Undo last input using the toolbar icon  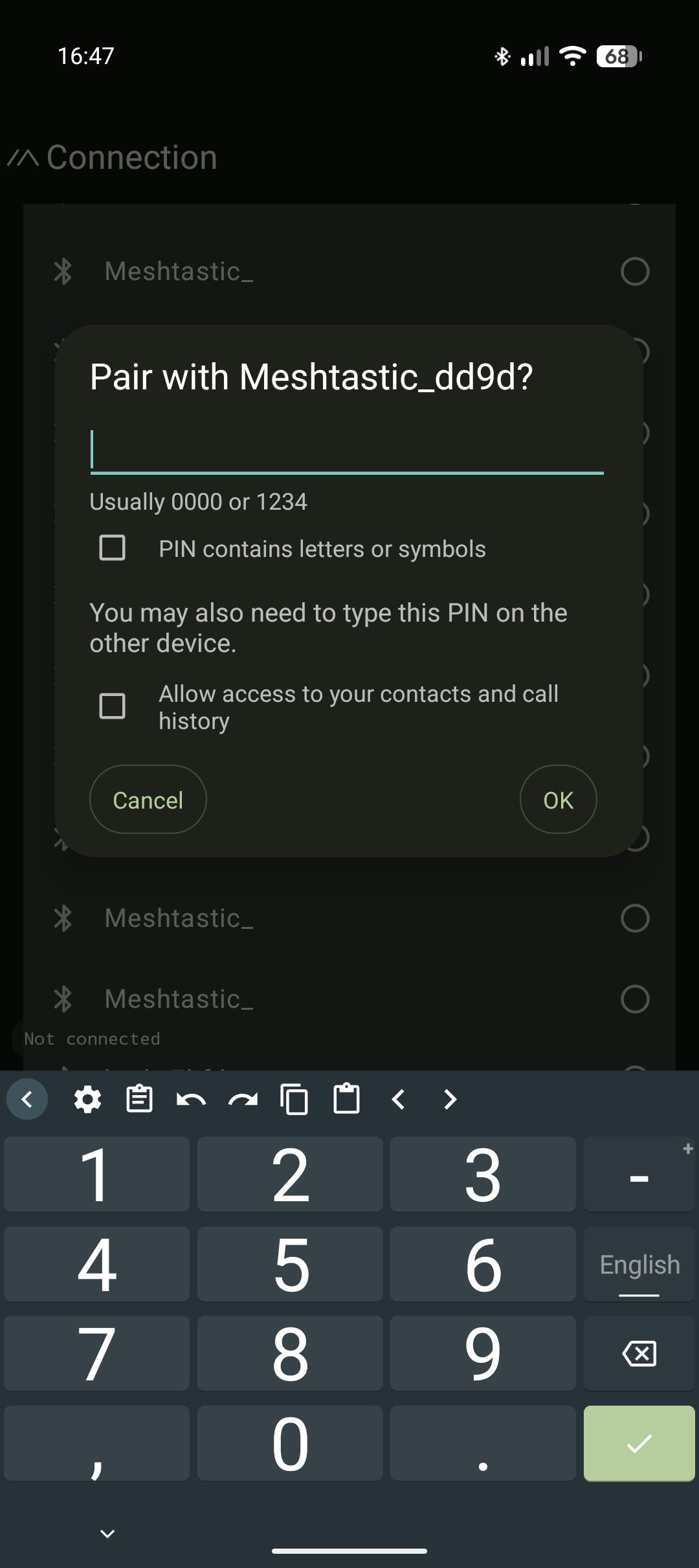point(191,1099)
